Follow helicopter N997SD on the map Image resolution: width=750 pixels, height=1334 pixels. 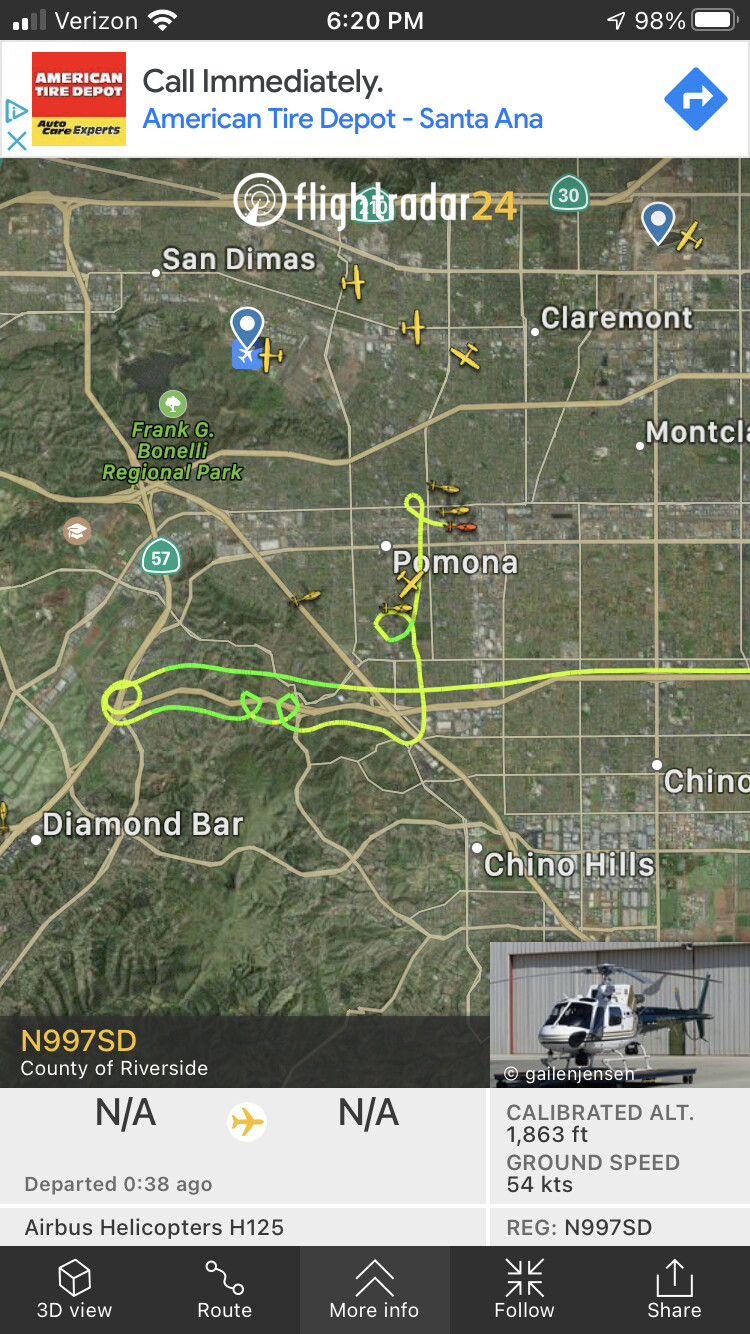pyautogui.click(x=524, y=1289)
